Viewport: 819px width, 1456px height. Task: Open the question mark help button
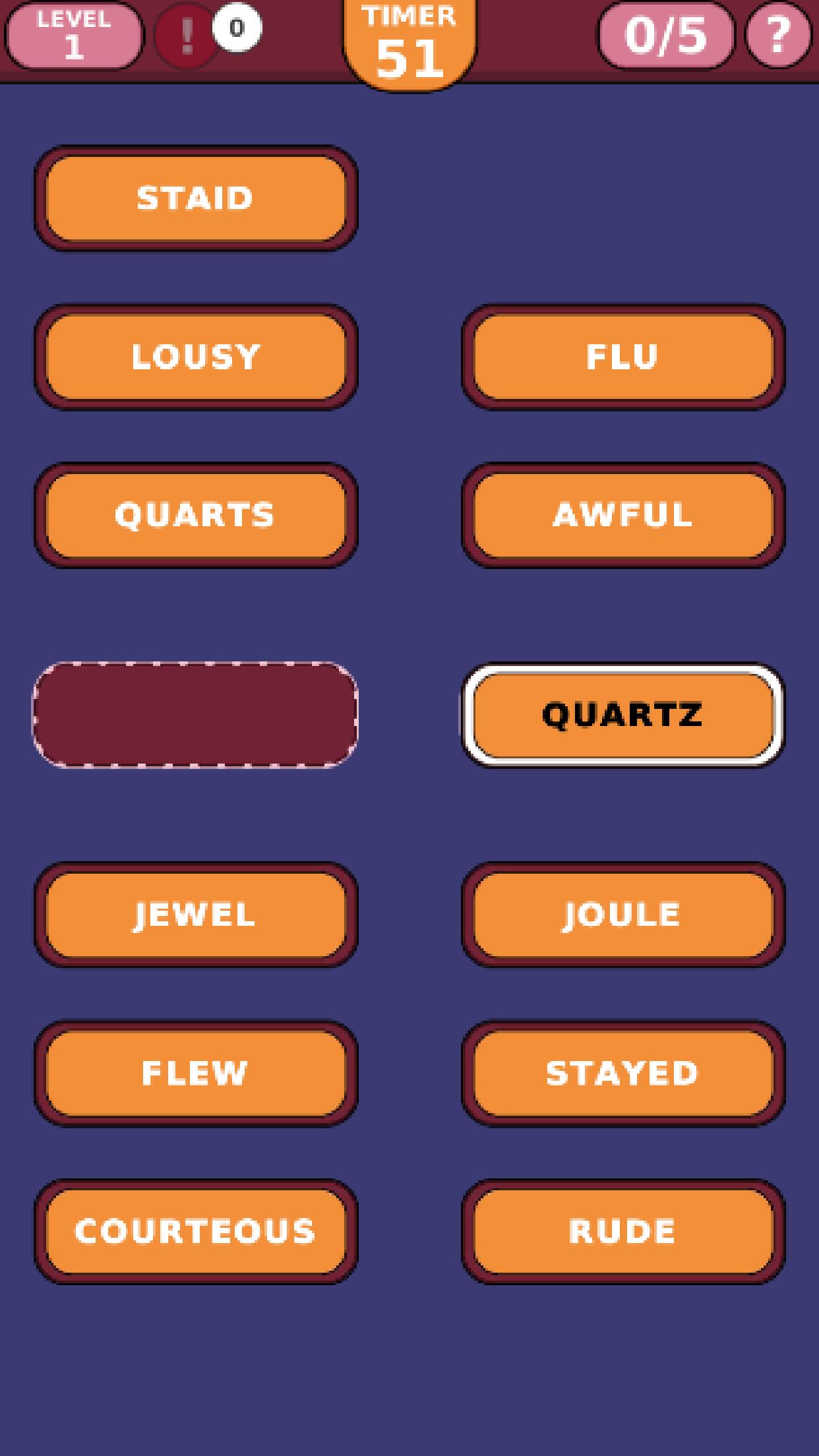778,35
